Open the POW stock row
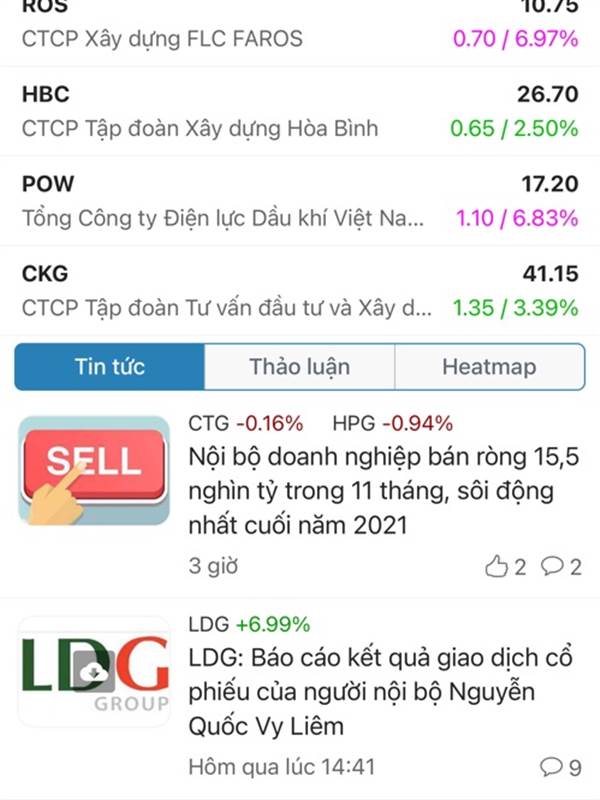 [300, 201]
